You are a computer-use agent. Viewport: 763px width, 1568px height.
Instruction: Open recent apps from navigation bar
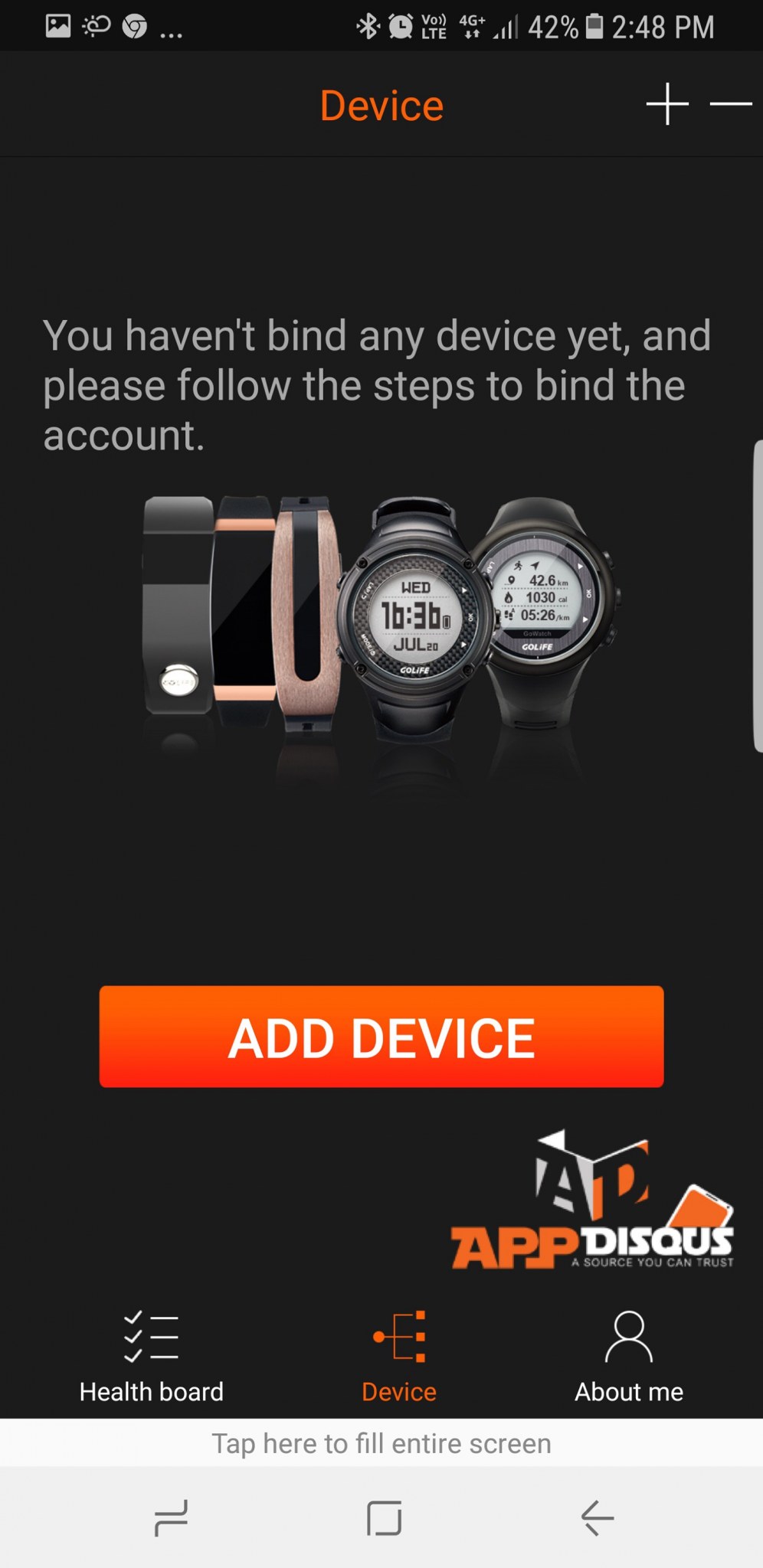(171, 1518)
